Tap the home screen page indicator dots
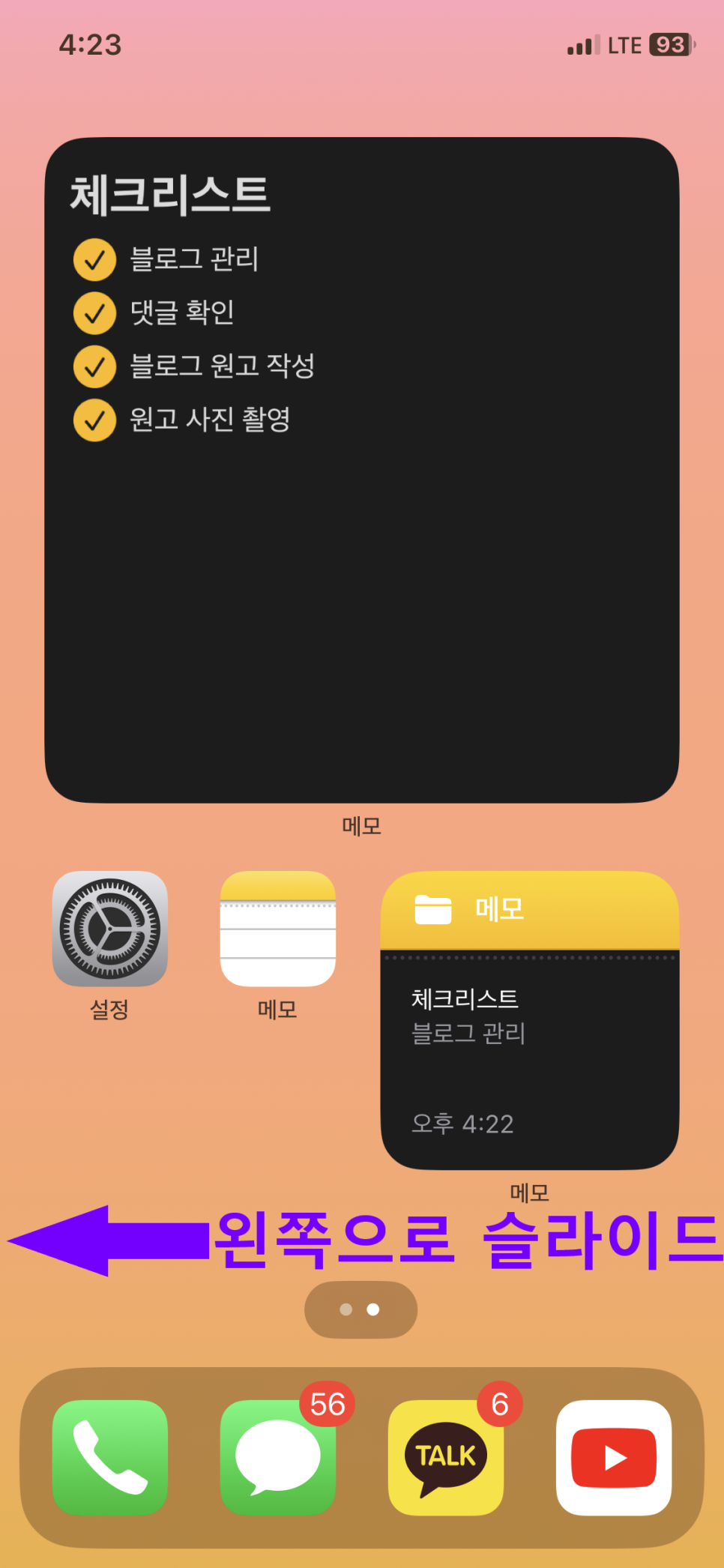Image resolution: width=724 pixels, height=1568 pixels. click(x=361, y=1309)
